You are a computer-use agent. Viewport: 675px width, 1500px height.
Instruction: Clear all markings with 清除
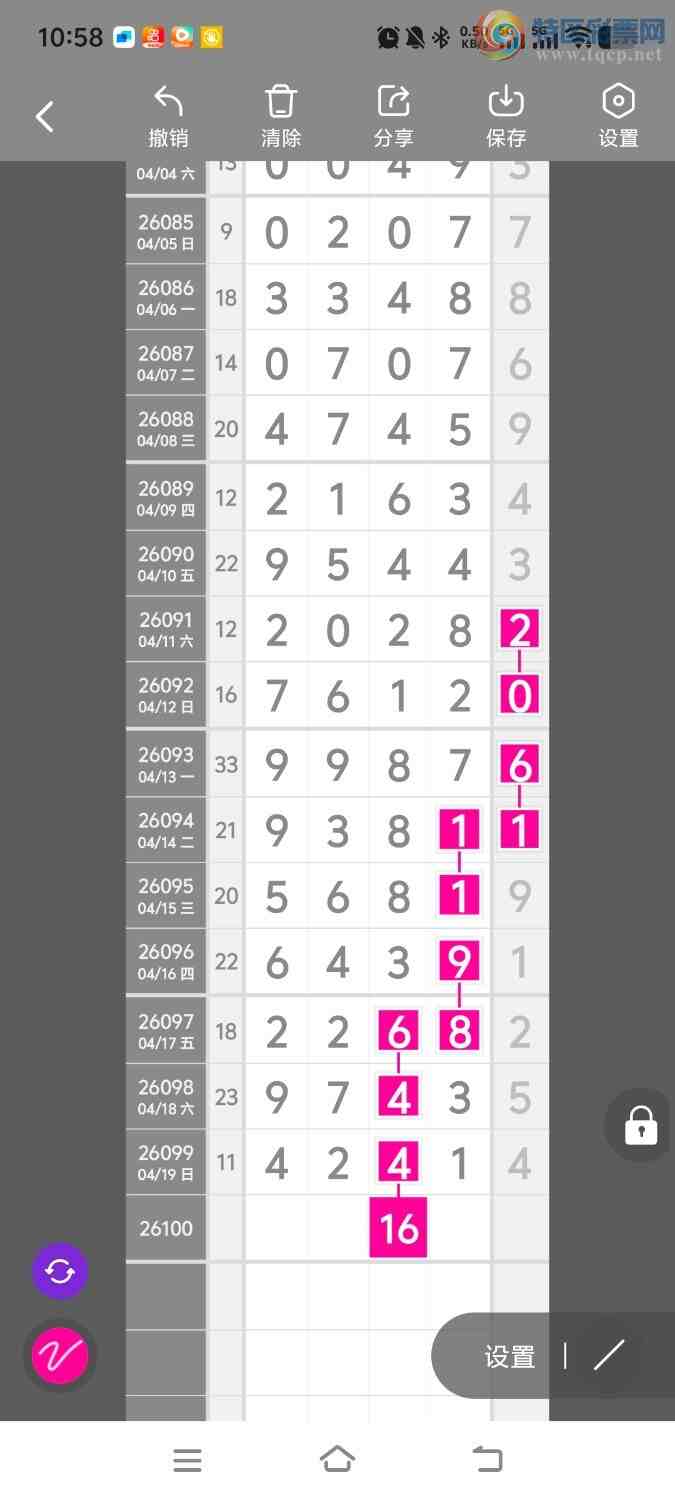point(281,117)
